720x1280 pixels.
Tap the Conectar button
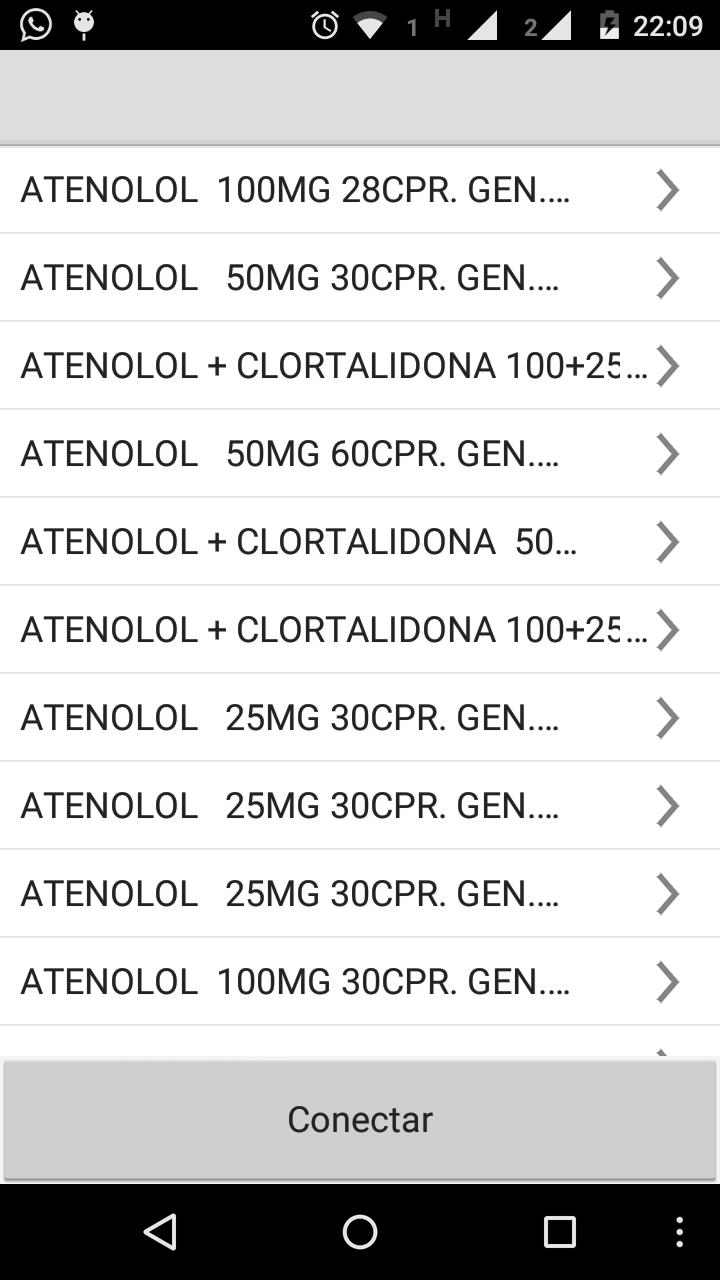coord(360,1120)
